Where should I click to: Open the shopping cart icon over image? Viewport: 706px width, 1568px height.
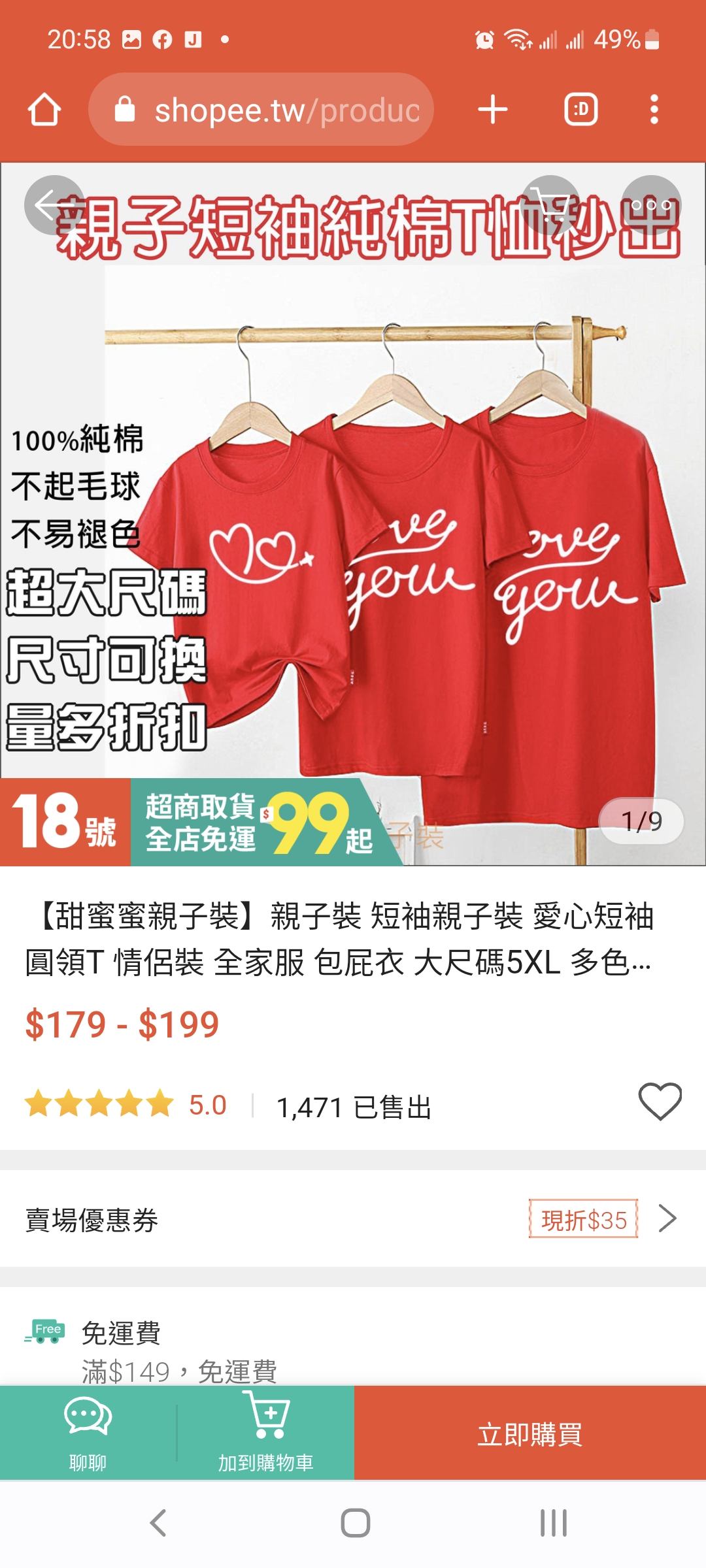point(550,205)
